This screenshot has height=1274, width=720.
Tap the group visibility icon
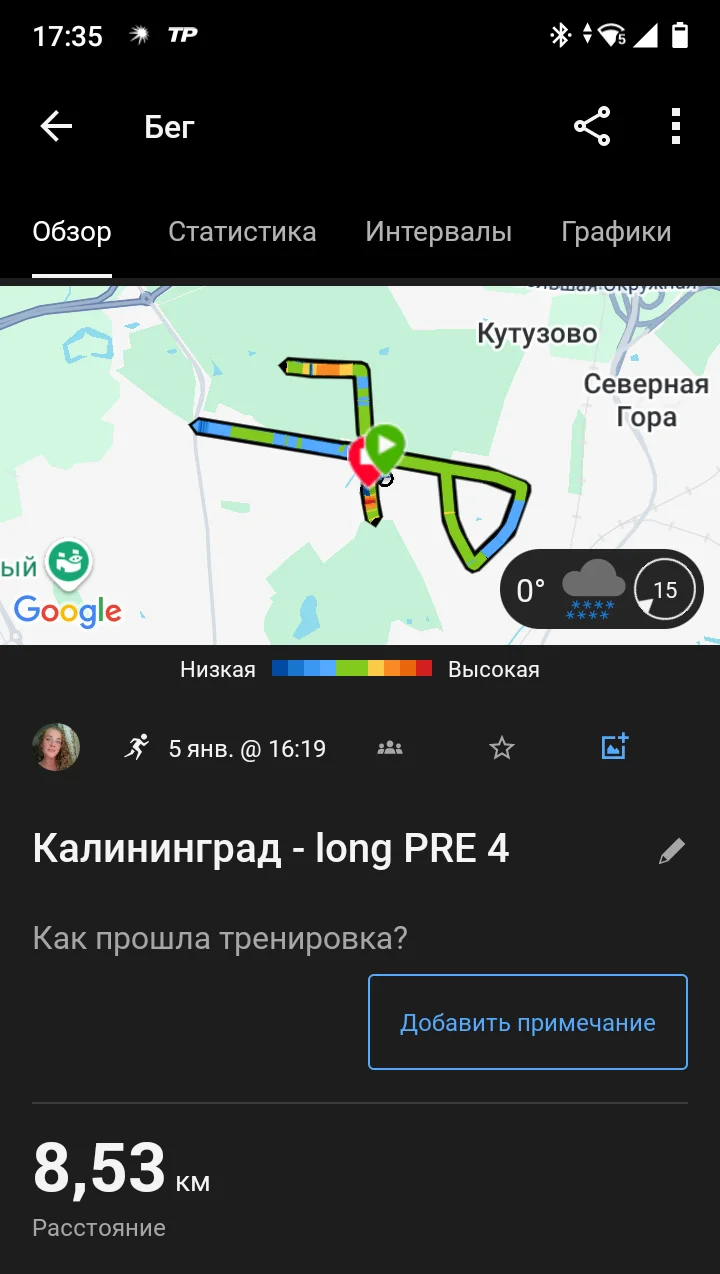coord(389,746)
